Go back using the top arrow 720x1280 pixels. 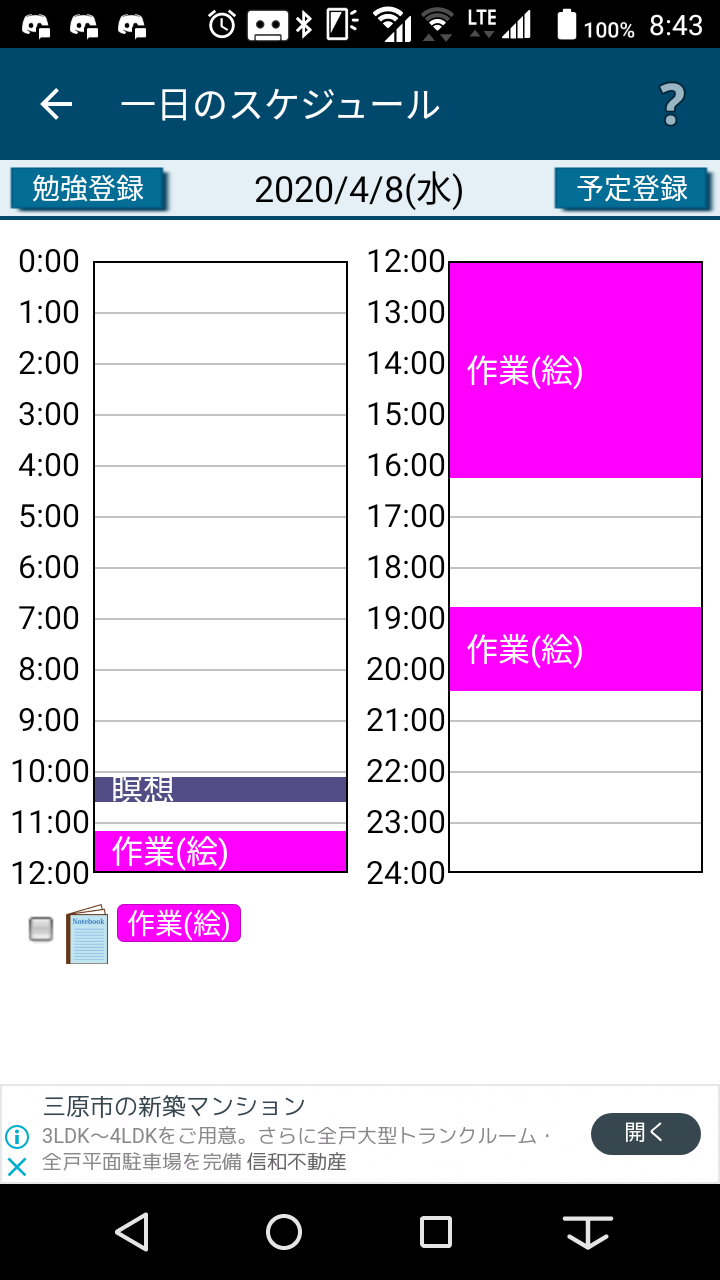tap(57, 104)
